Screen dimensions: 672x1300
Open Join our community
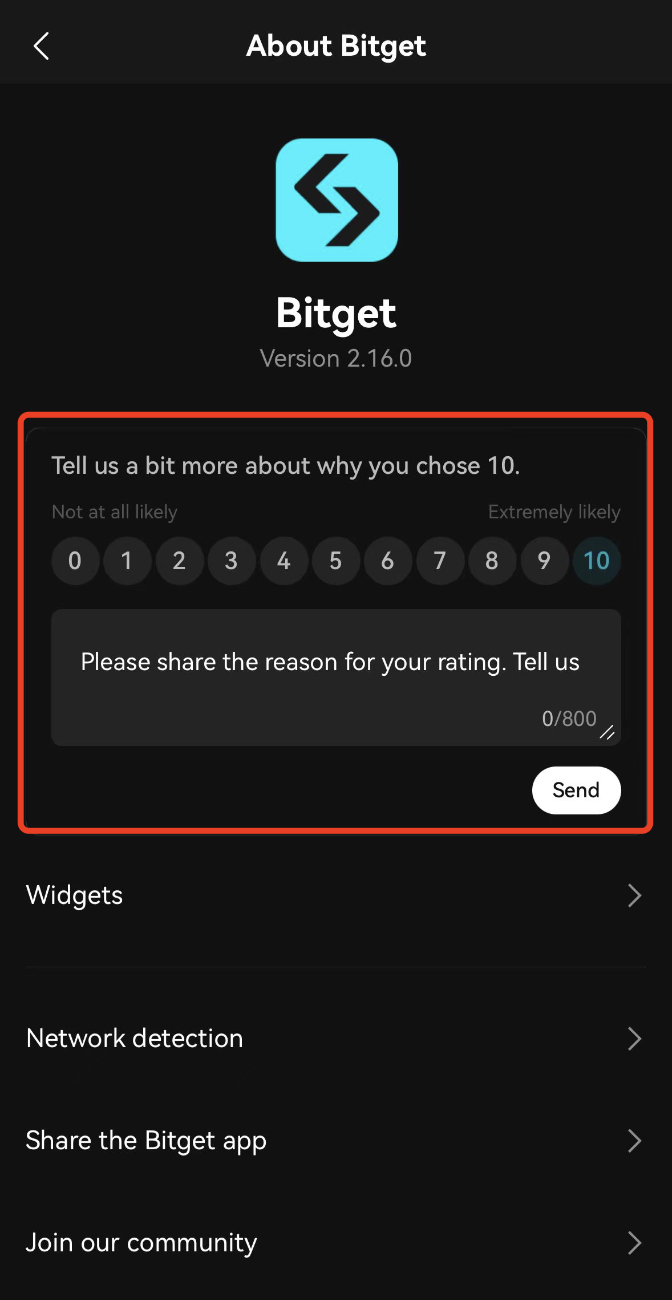pos(336,1243)
